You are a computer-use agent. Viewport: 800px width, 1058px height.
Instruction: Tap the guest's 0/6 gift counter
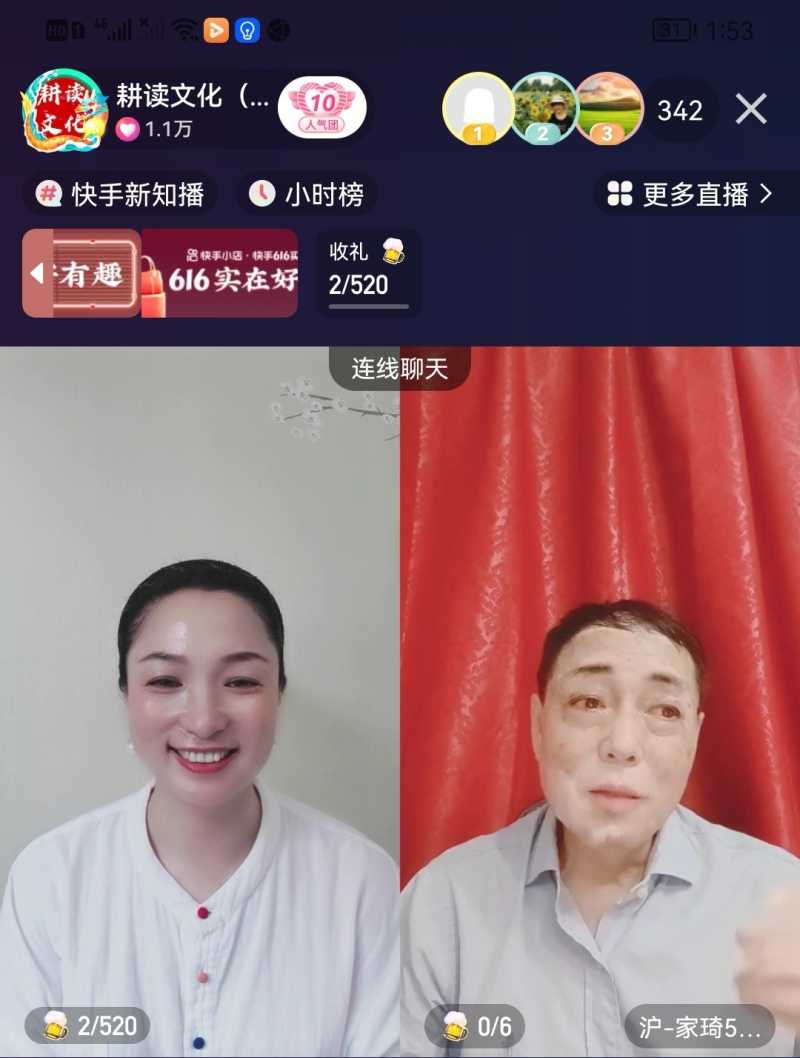tap(476, 1025)
